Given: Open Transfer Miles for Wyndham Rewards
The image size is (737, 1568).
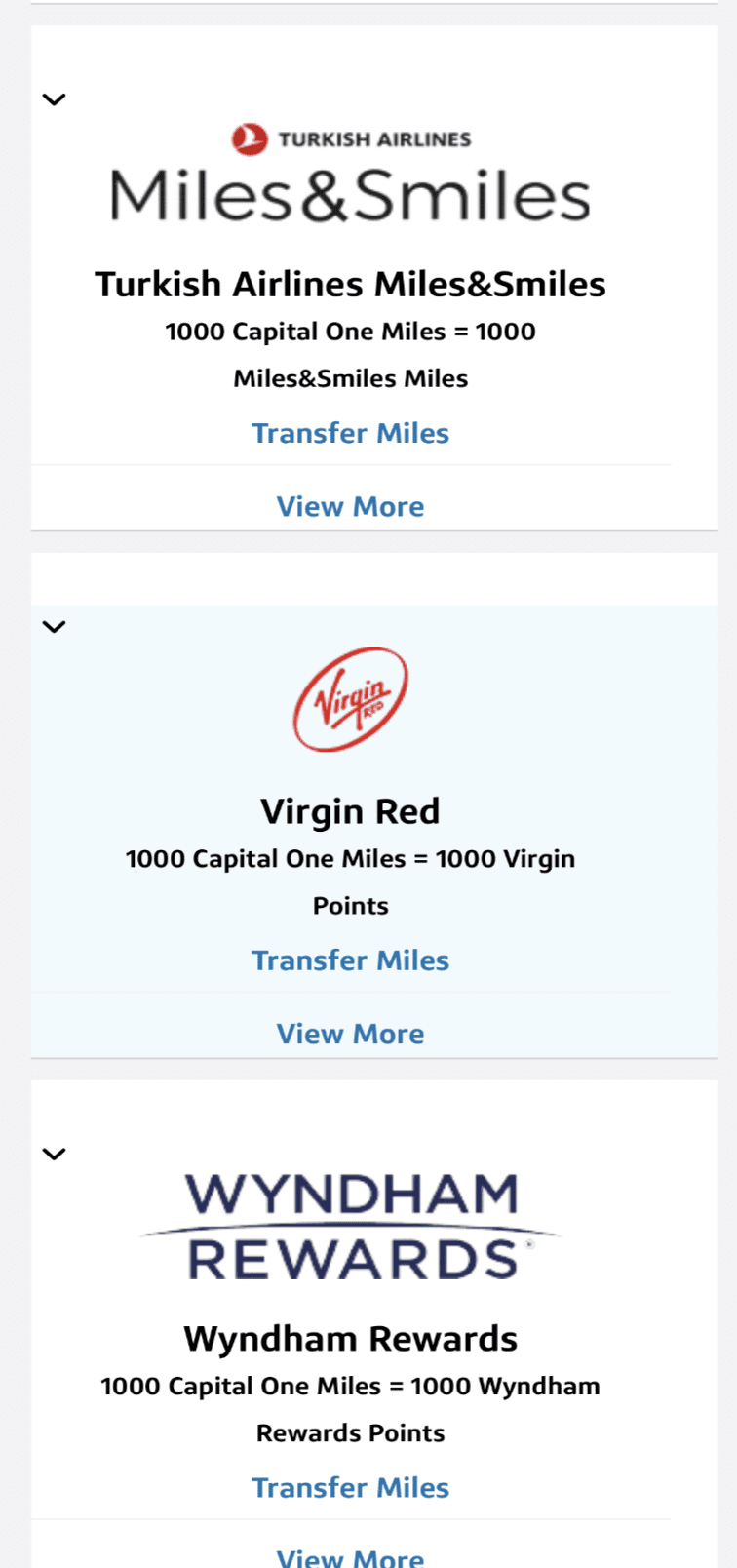Looking at the screenshot, I should pos(351,1487).
